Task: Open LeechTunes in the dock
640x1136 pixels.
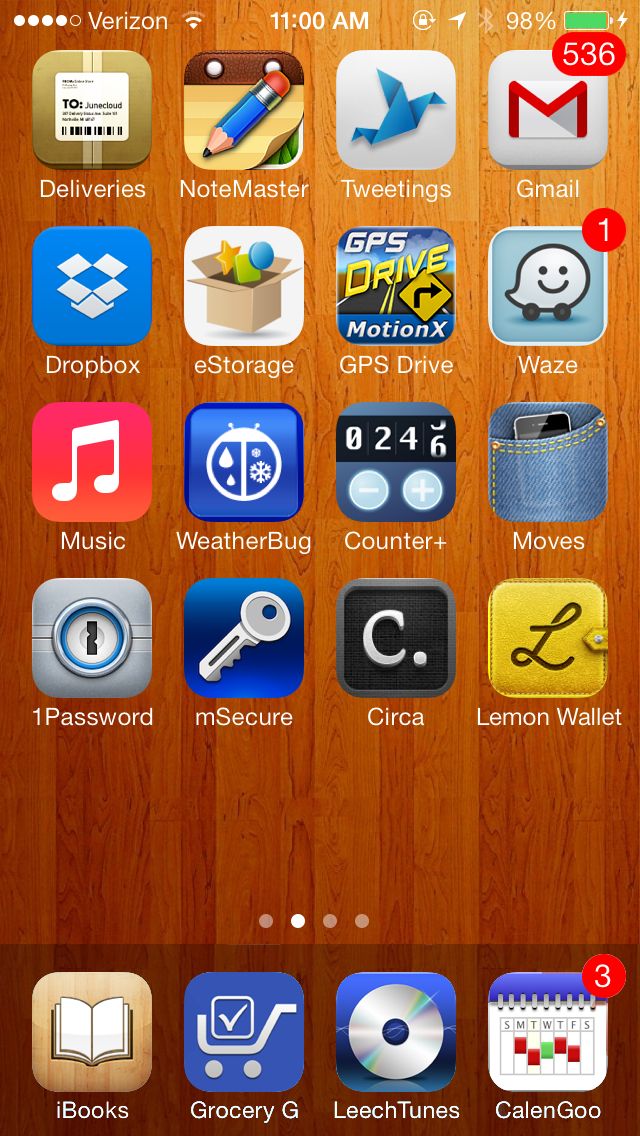Action: pyautogui.click(x=396, y=1032)
